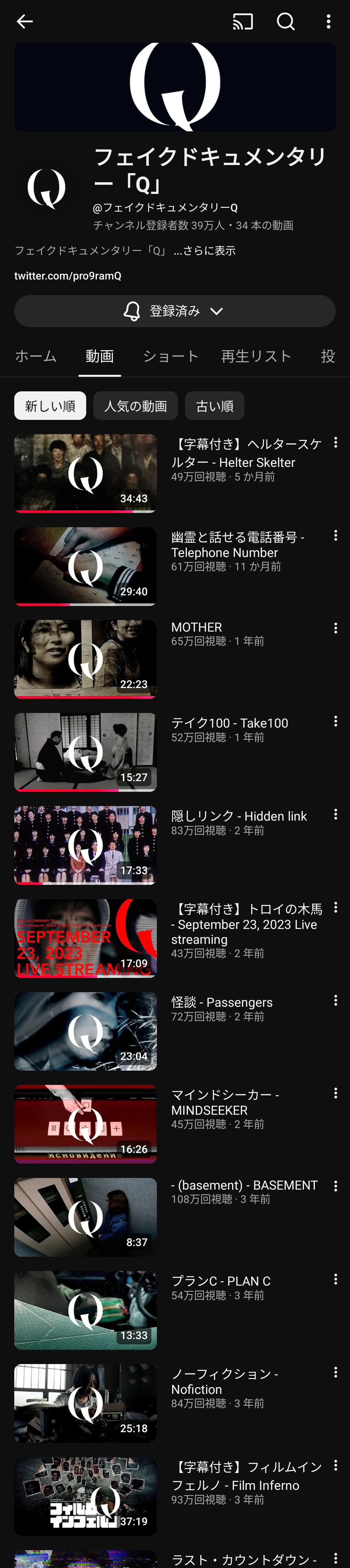Go back using the top arrow
Image resolution: width=350 pixels, height=1568 pixels.
24,22
